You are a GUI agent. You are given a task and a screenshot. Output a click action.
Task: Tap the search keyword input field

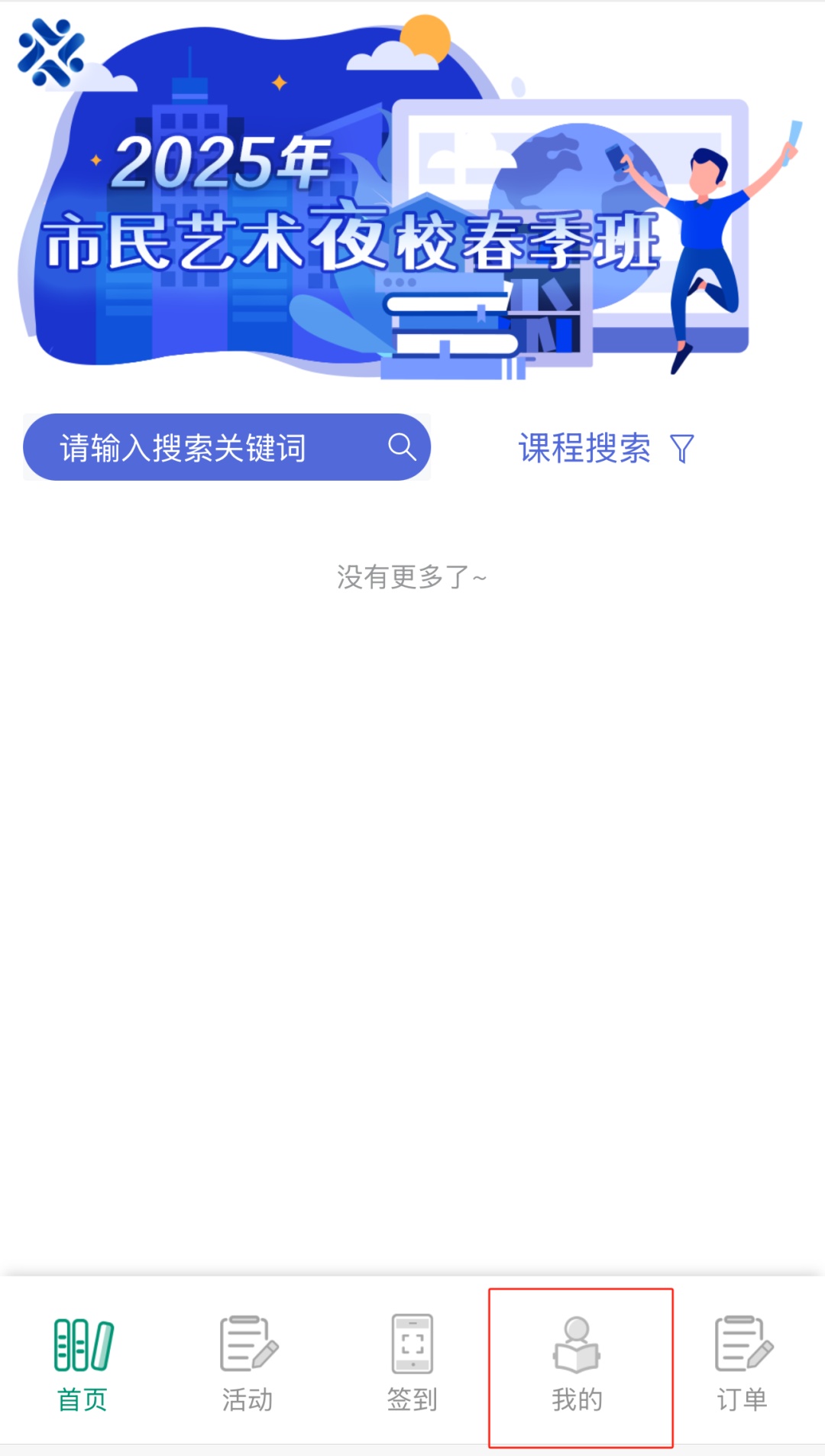pos(183,448)
